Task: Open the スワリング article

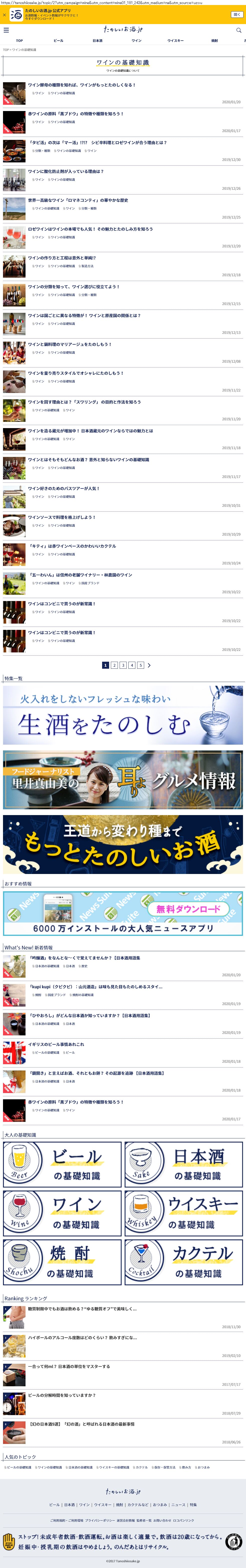Action: click(x=84, y=402)
